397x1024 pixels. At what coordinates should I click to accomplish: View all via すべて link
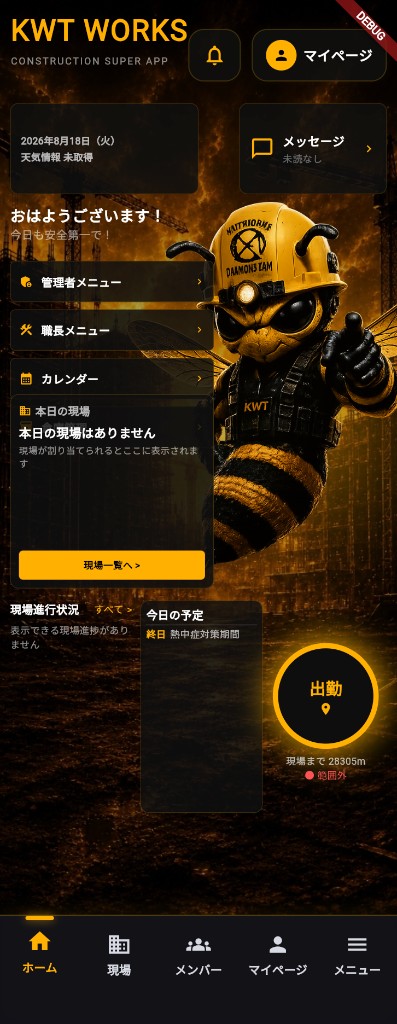[114, 609]
